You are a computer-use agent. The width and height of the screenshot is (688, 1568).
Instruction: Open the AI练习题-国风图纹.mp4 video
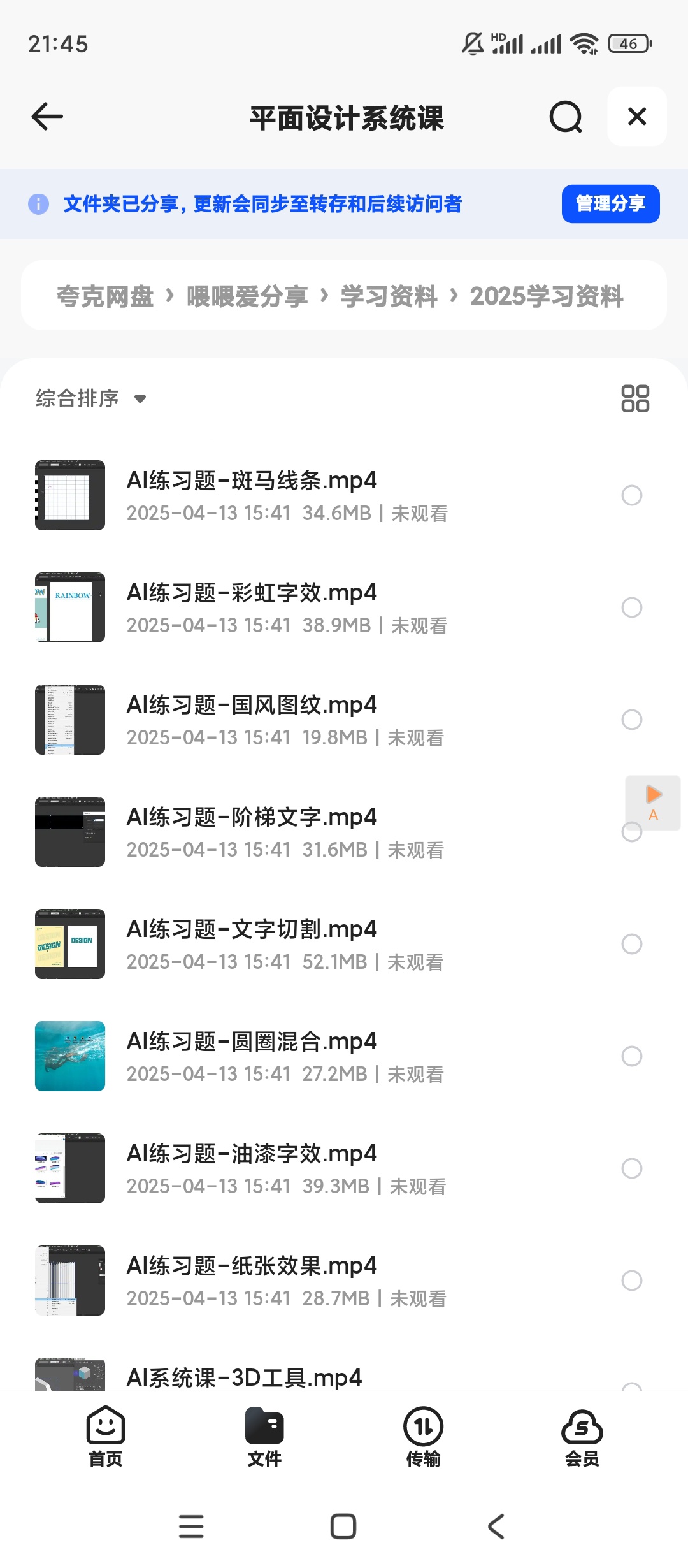[252, 706]
